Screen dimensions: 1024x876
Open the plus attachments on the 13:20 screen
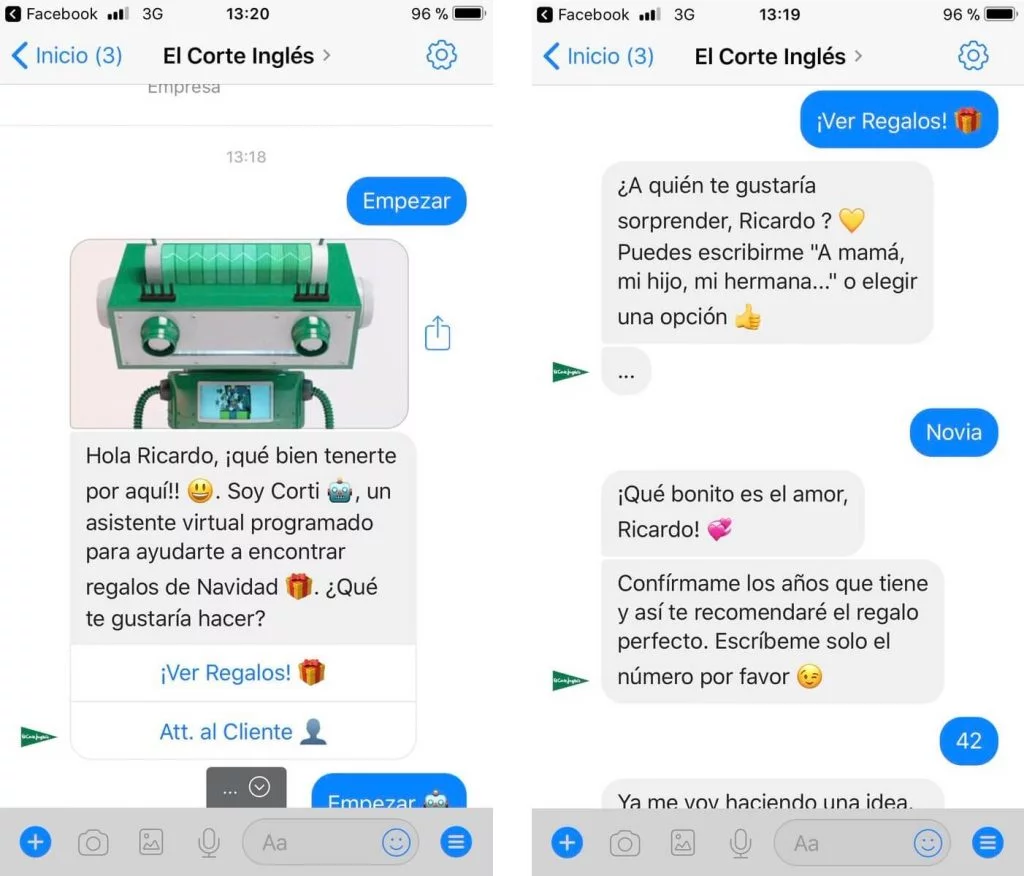tap(35, 843)
